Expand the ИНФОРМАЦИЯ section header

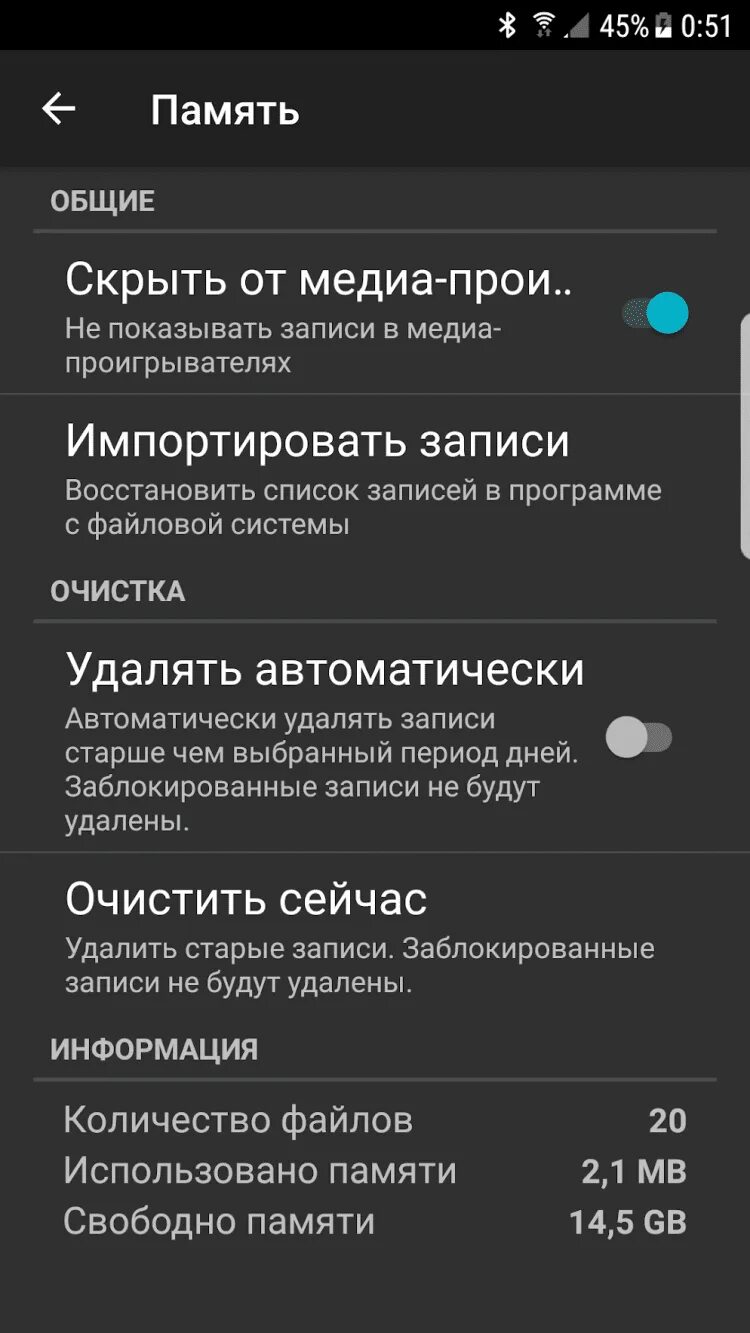tap(155, 1048)
